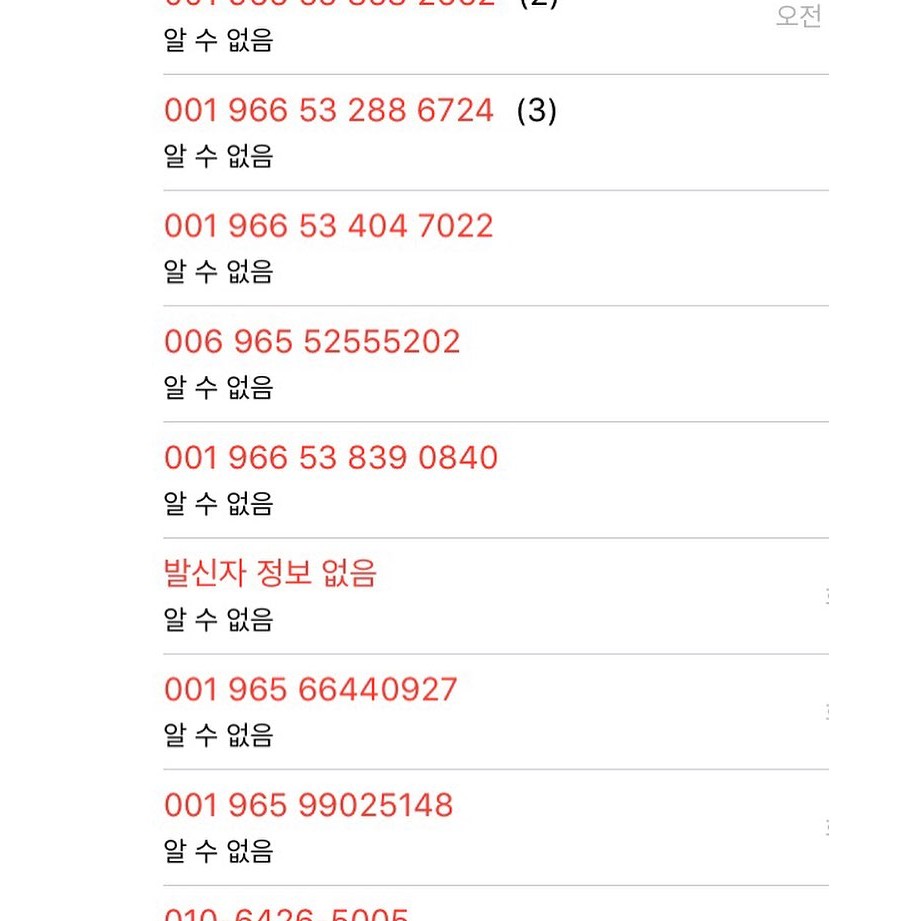Call back 001 966 53 288 6724
This screenshot has height=921, width=921.
329,111
